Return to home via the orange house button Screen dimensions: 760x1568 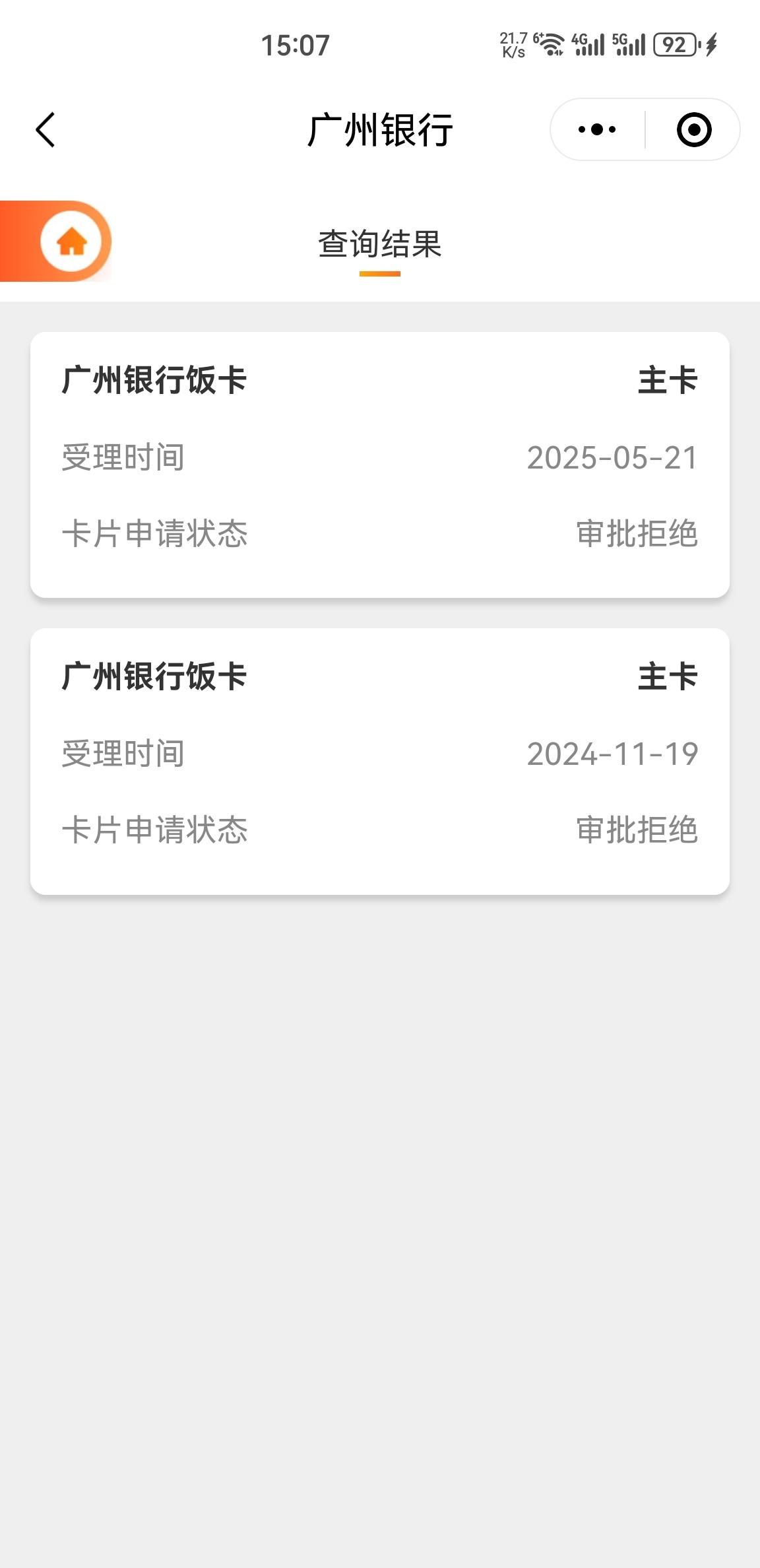71,242
